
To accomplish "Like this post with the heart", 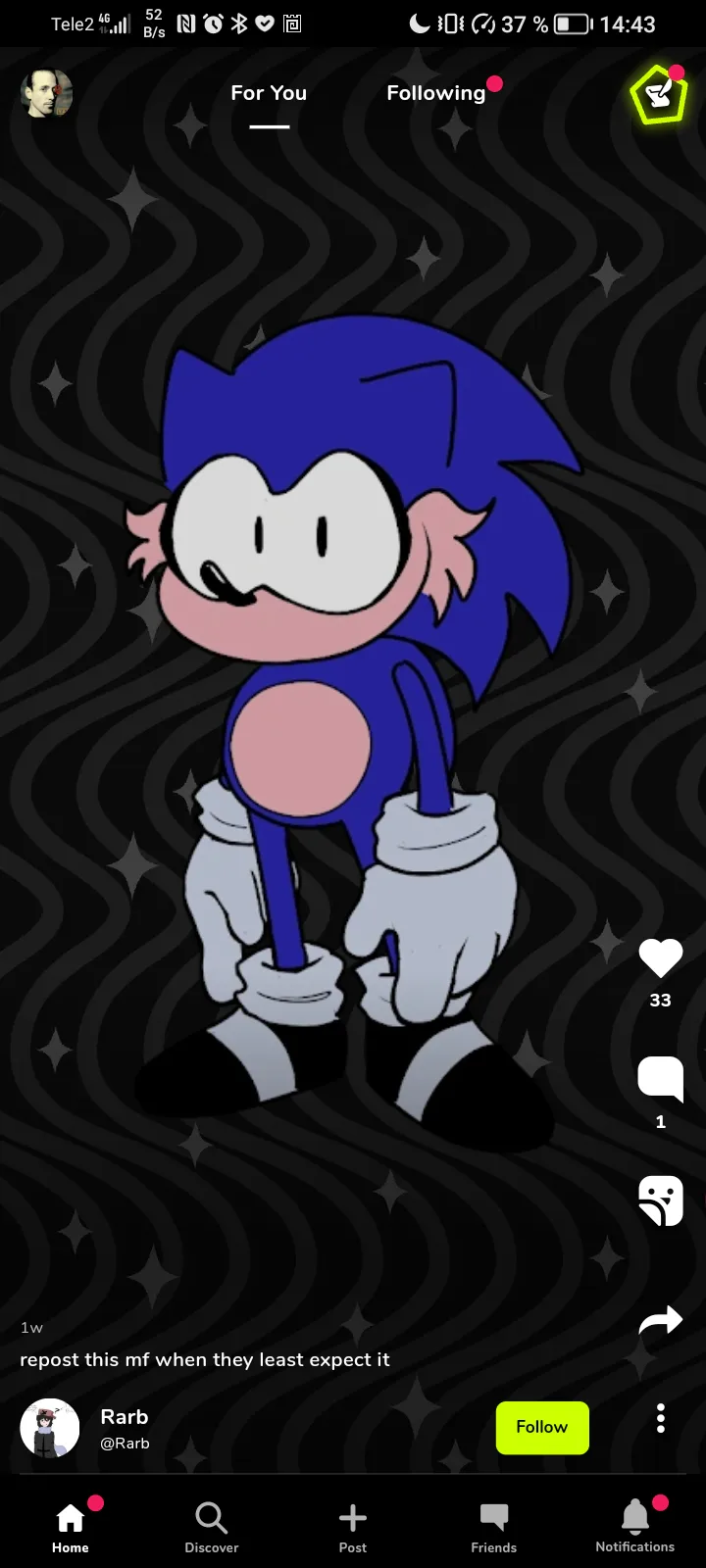I will click(x=660, y=958).
